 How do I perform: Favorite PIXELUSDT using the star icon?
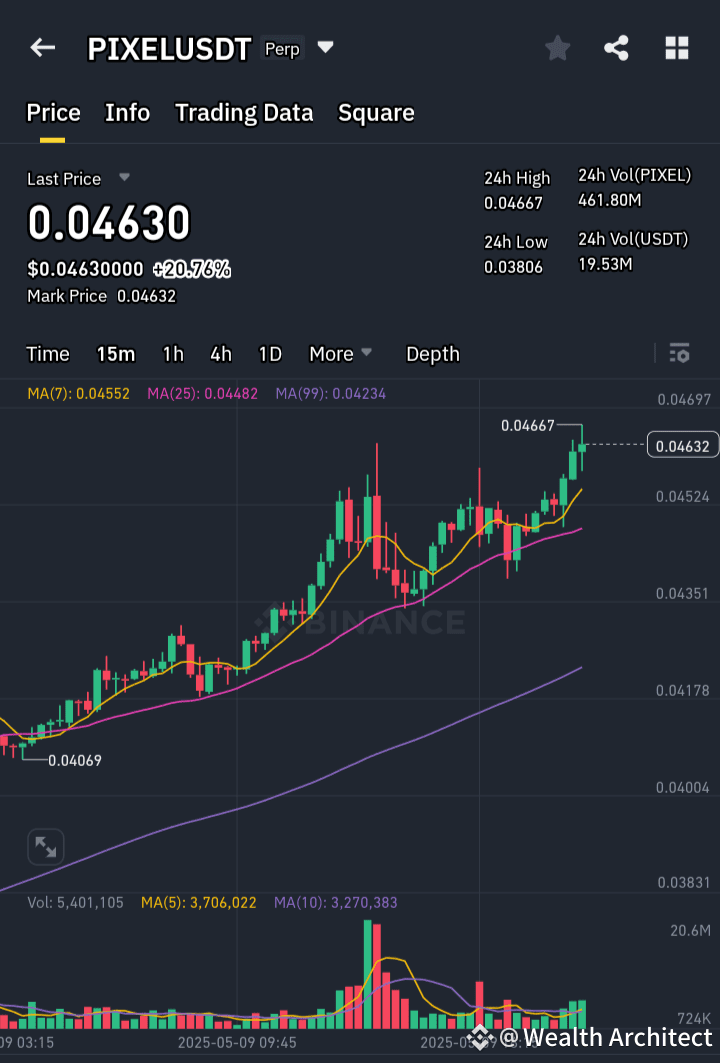click(557, 47)
